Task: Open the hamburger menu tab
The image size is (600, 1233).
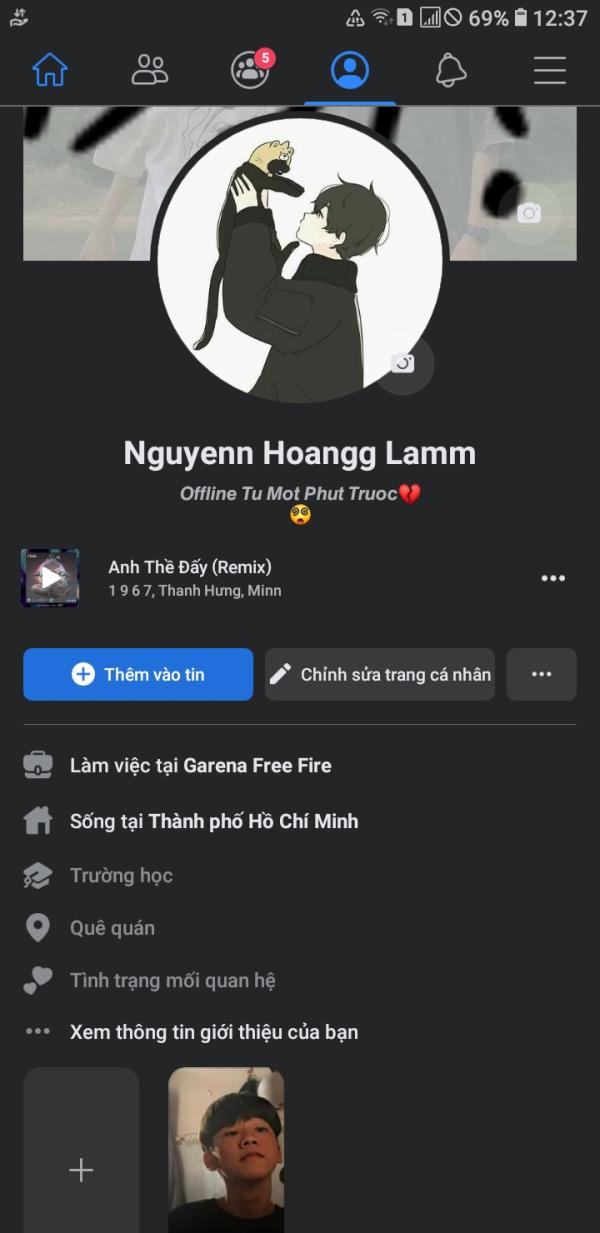Action: [550, 70]
